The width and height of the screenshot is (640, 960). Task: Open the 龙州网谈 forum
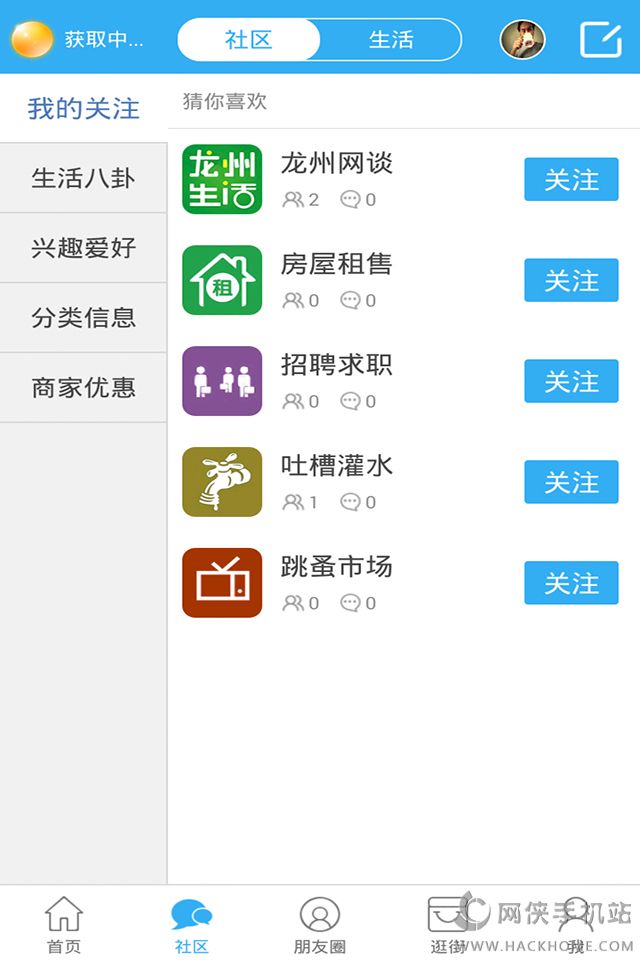[x=336, y=164]
